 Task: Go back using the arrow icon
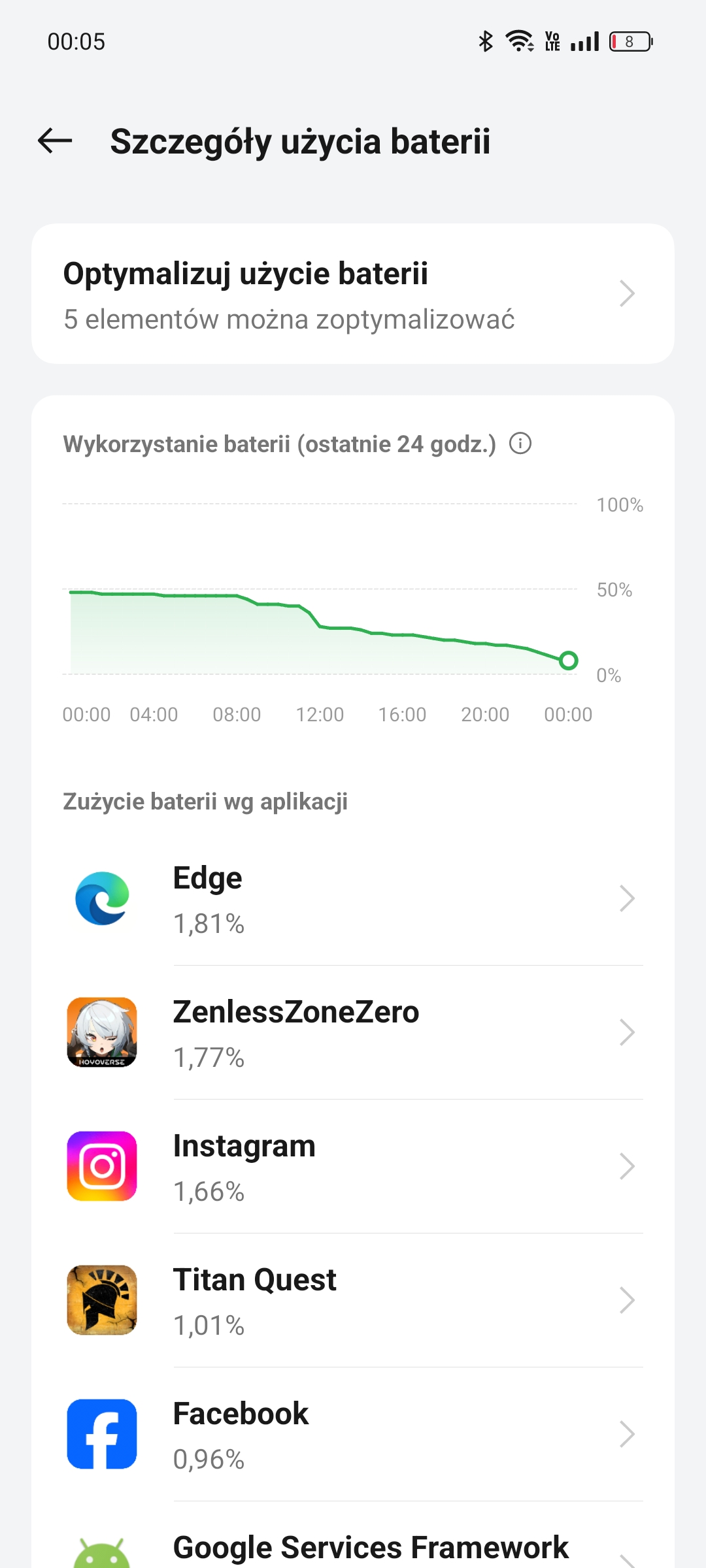pos(55,141)
